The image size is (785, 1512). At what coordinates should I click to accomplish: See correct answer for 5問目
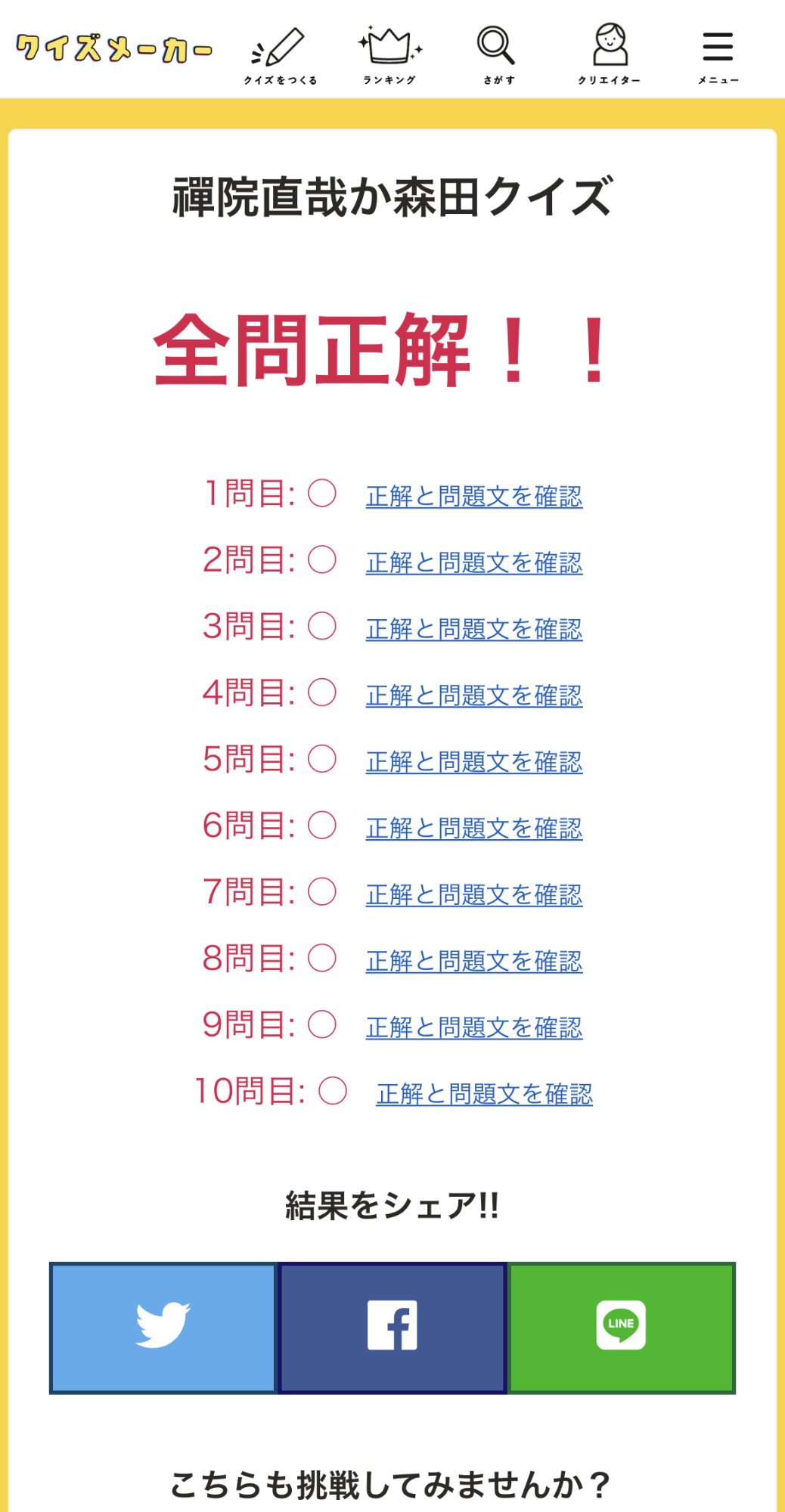(474, 763)
